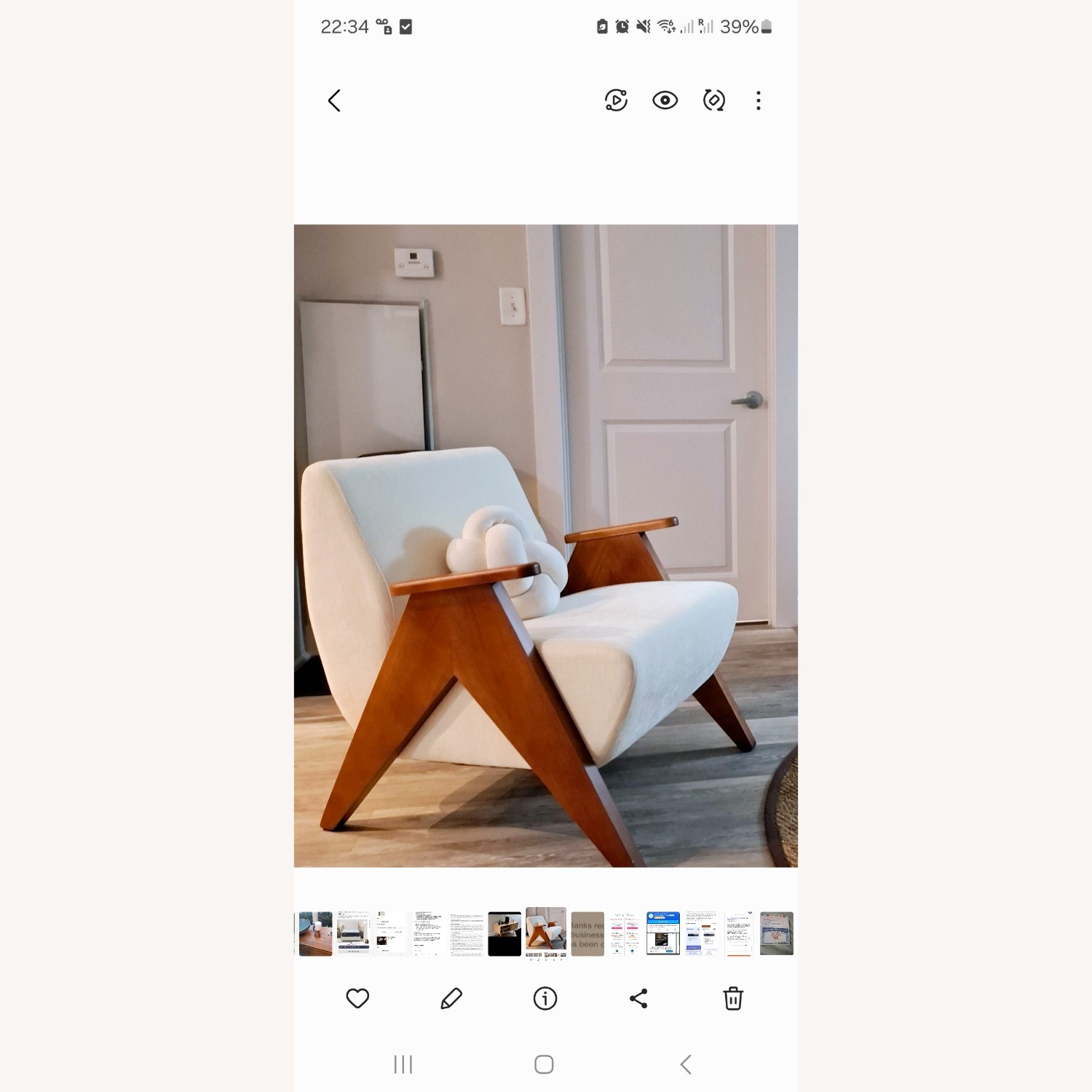
Task: Tap the system home button
Action: click(x=544, y=1064)
